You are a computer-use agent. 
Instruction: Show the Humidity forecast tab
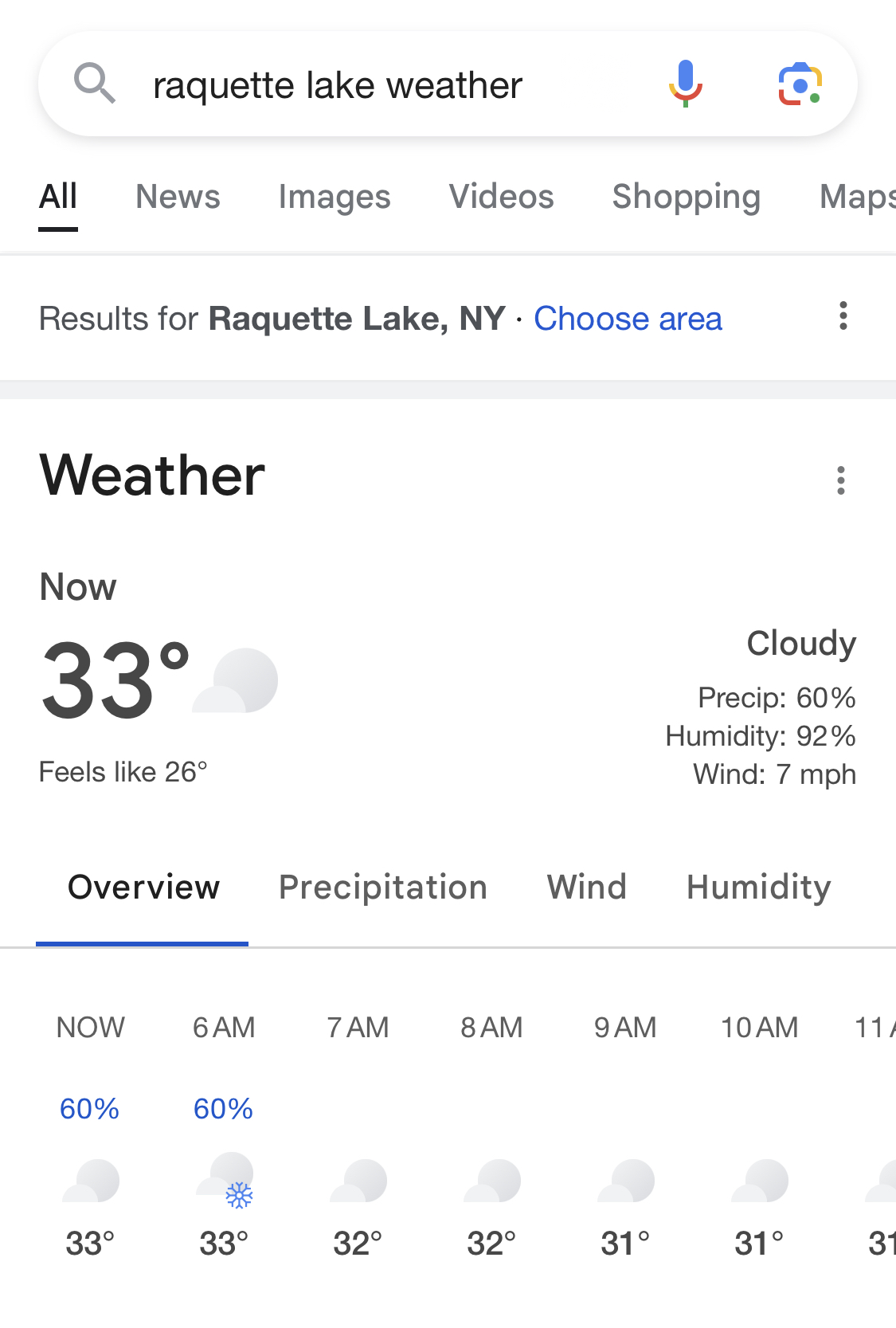[x=758, y=887]
